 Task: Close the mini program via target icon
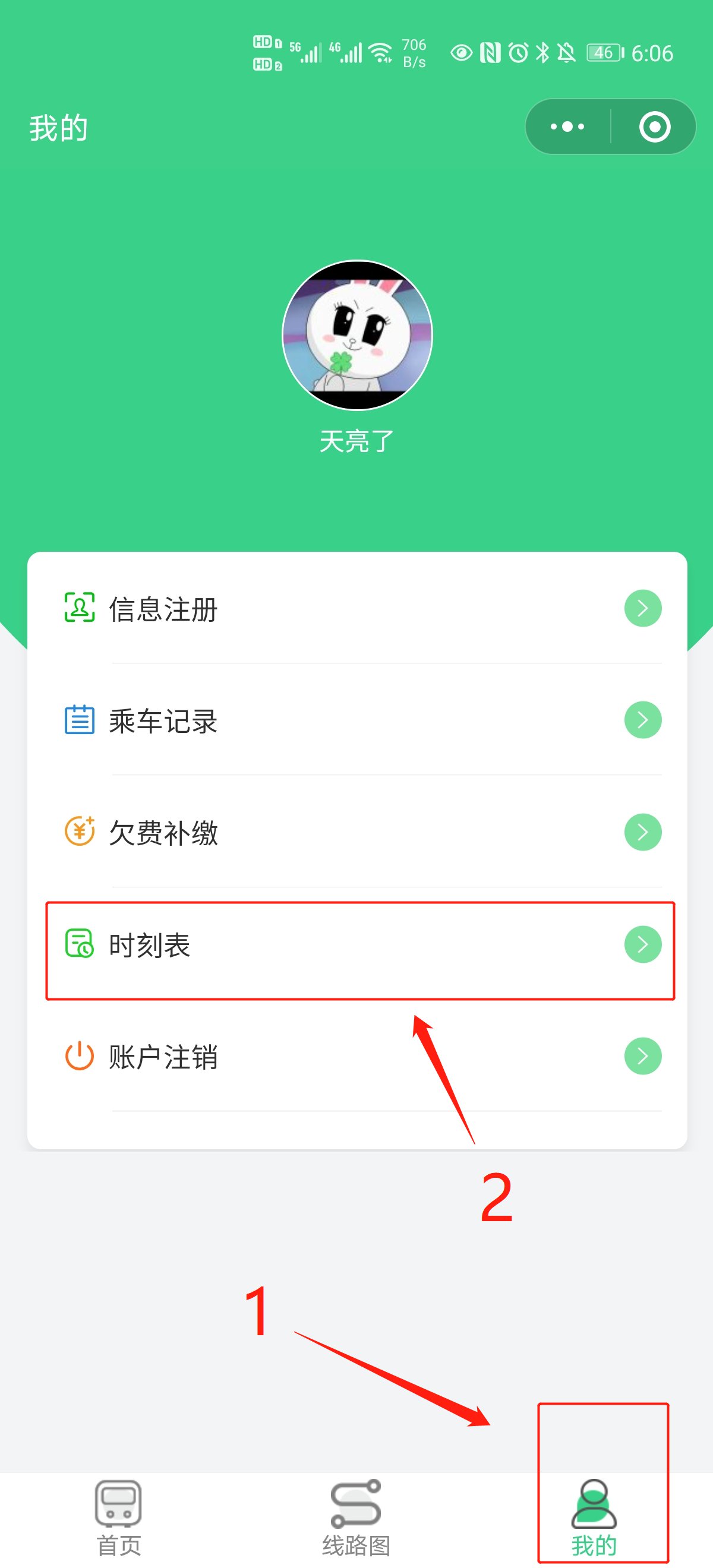(655, 127)
